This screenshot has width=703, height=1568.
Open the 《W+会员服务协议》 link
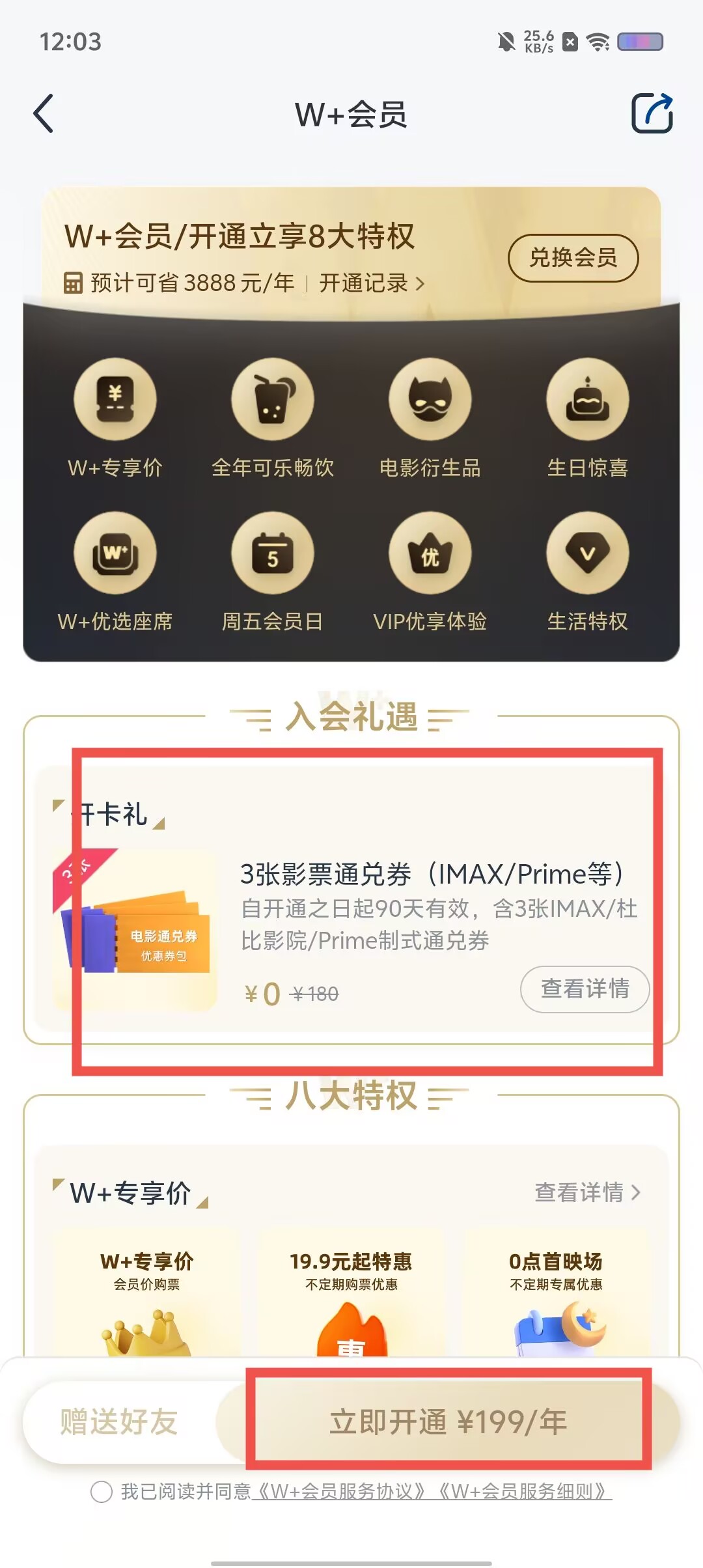coord(341,1491)
